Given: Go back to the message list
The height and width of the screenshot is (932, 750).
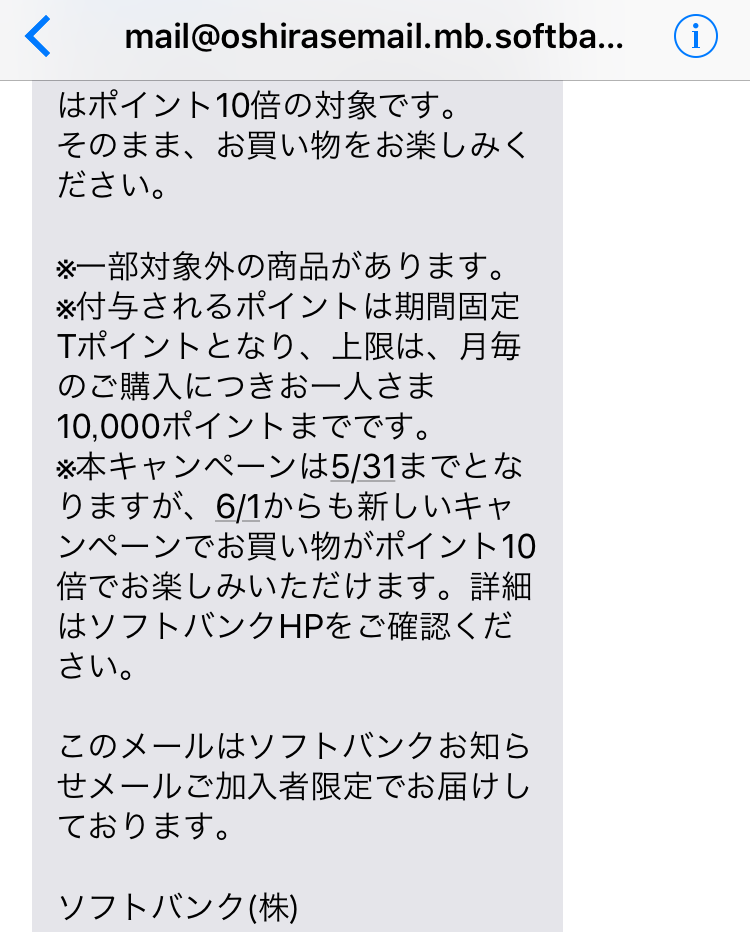Looking at the screenshot, I should coord(38,38).
